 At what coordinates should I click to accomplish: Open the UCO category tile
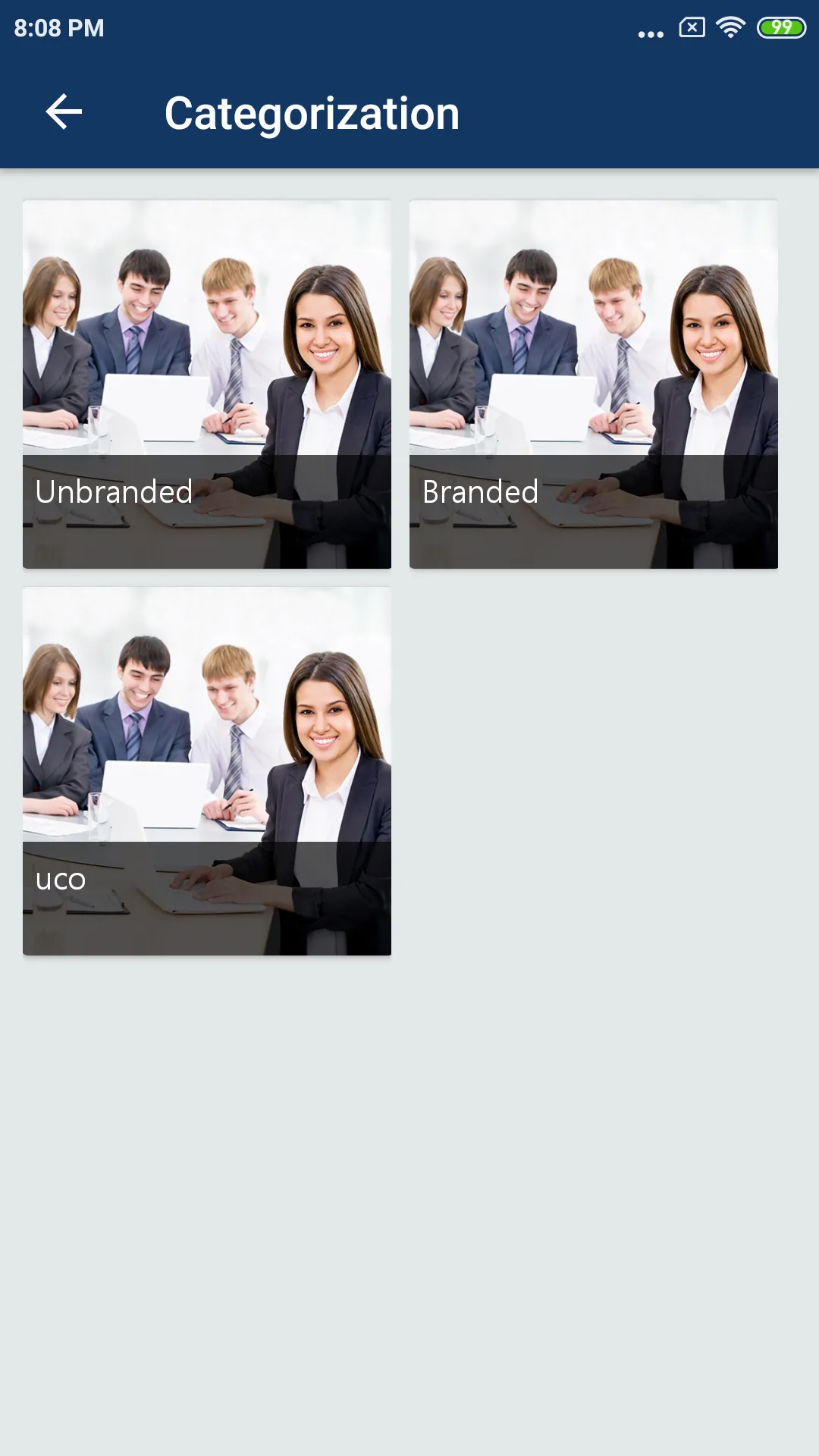click(206, 771)
